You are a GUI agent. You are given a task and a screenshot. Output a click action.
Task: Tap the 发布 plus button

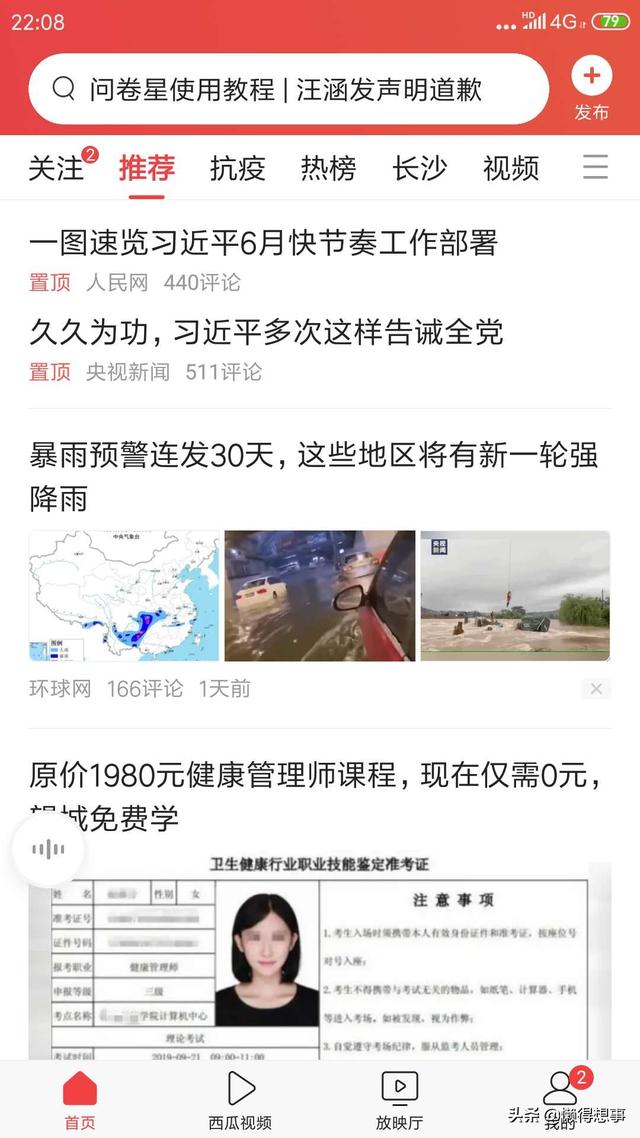591,89
